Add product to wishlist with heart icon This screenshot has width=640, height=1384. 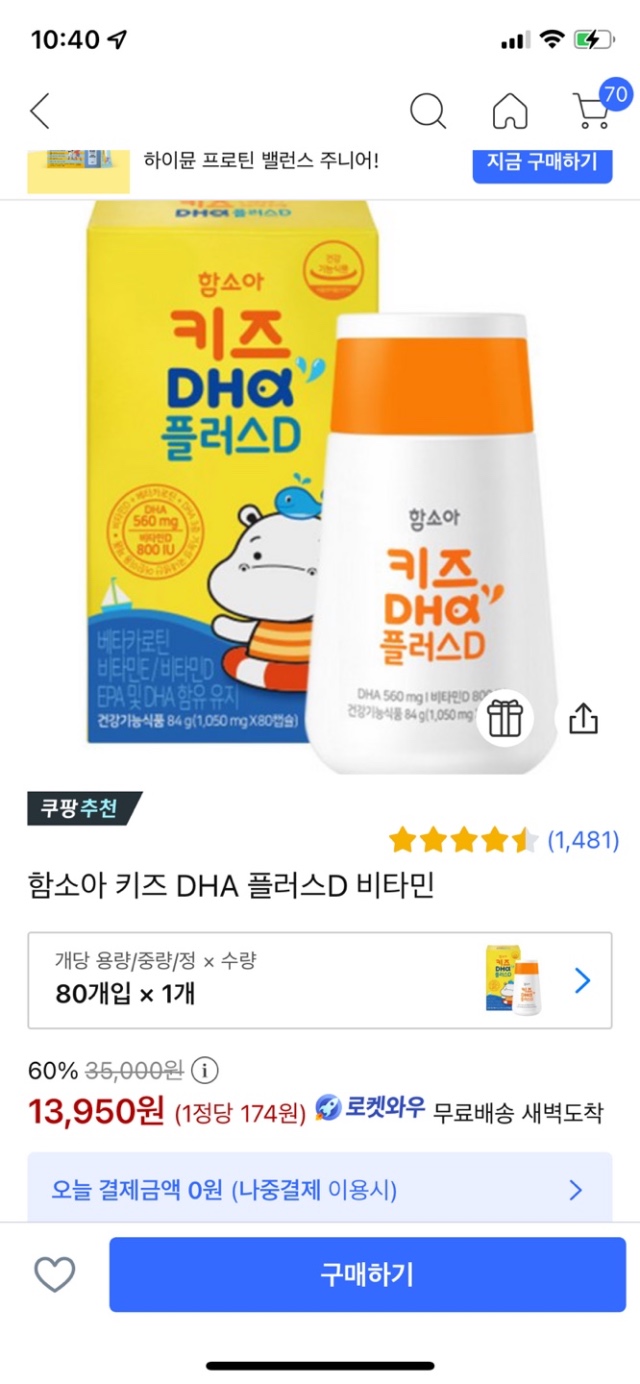55,1274
